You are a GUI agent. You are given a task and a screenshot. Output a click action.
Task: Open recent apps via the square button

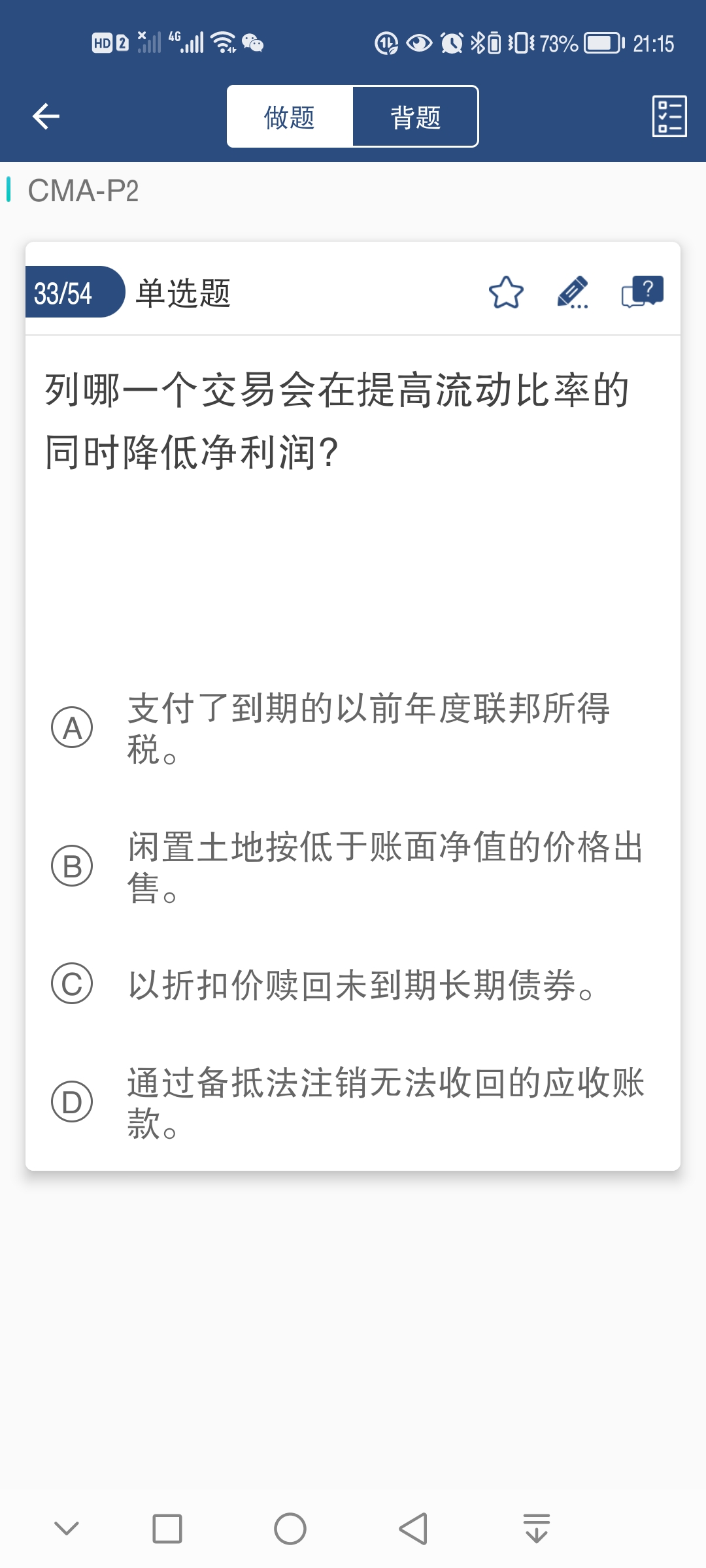click(x=167, y=1529)
